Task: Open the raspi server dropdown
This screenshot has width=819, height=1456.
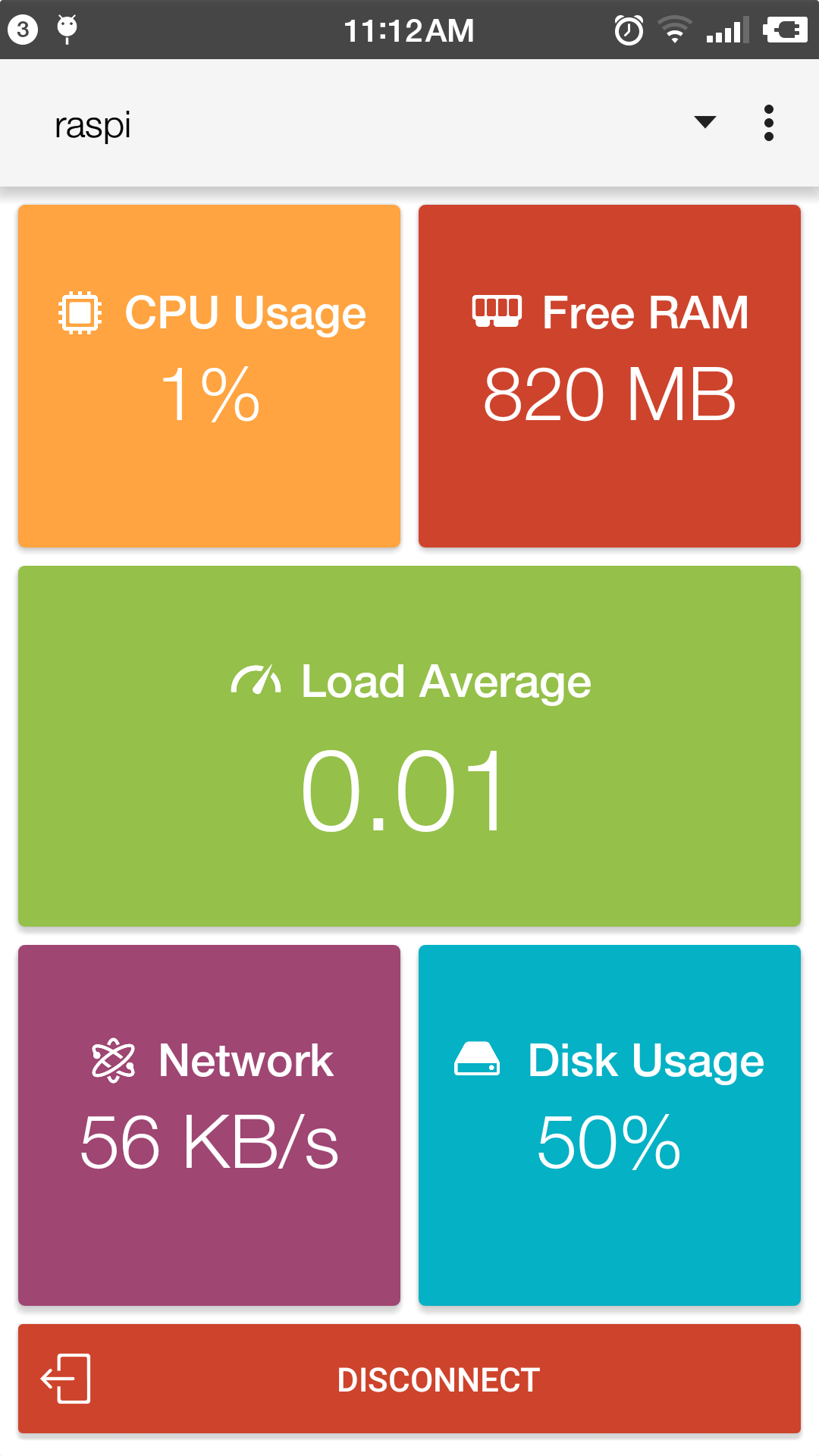Action: click(x=704, y=123)
